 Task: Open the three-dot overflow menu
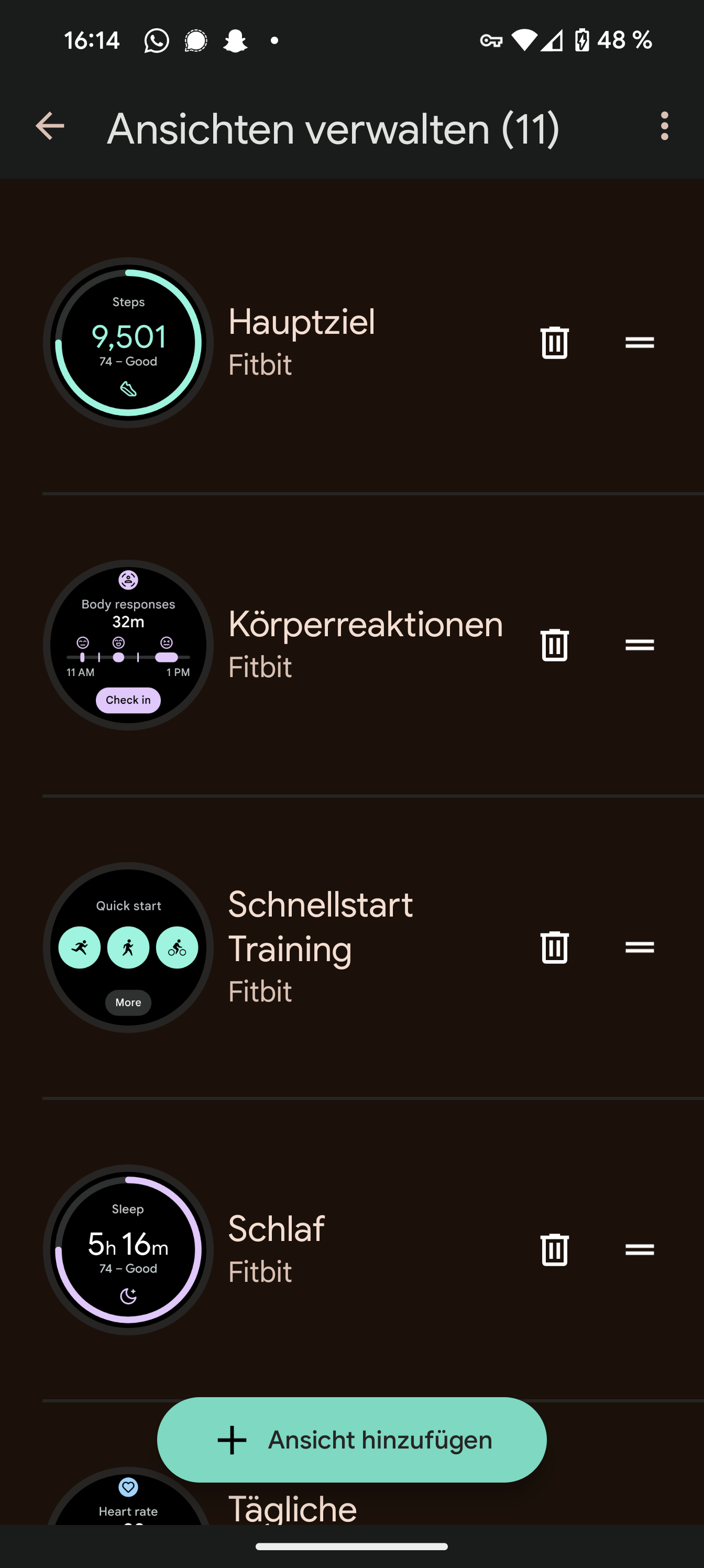[664, 126]
